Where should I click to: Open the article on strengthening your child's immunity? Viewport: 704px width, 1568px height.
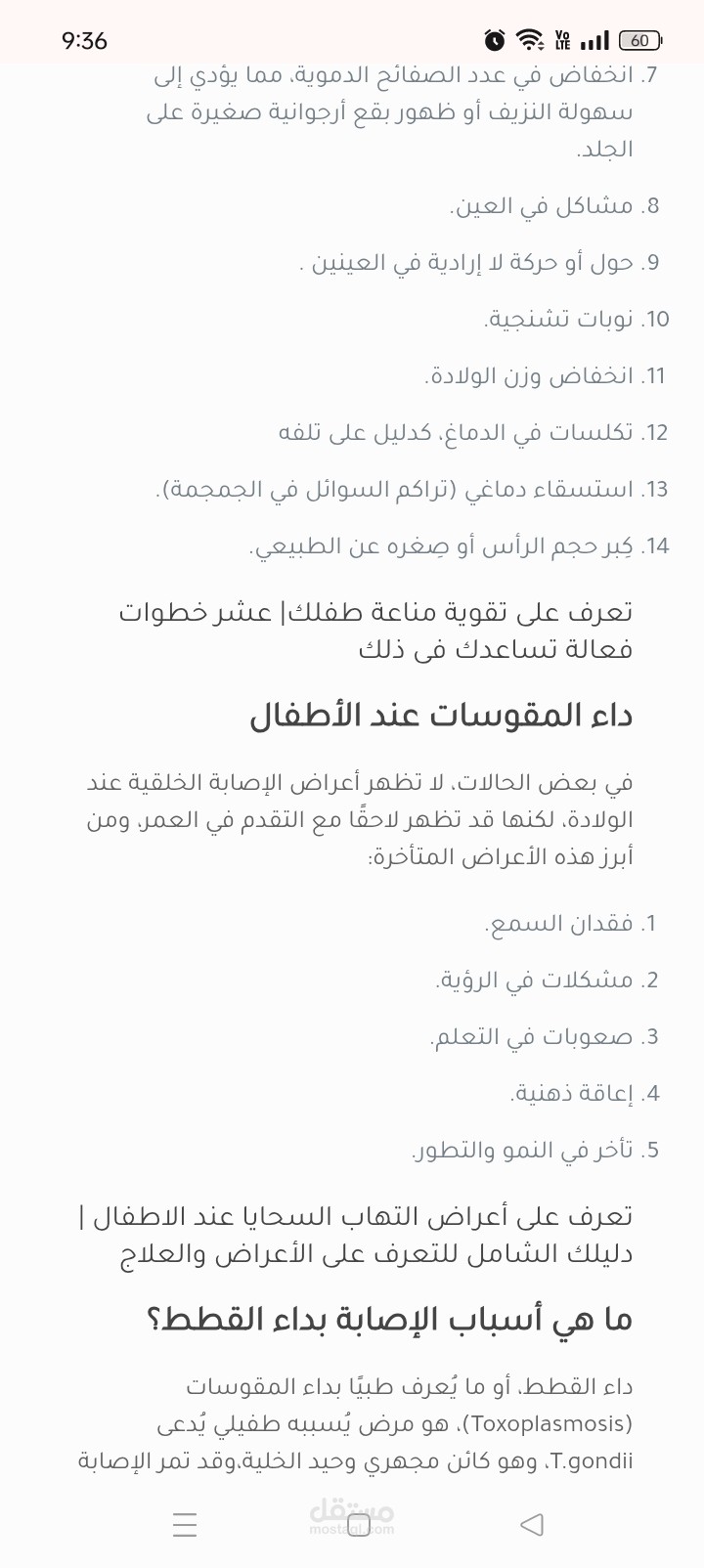tap(376, 631)
